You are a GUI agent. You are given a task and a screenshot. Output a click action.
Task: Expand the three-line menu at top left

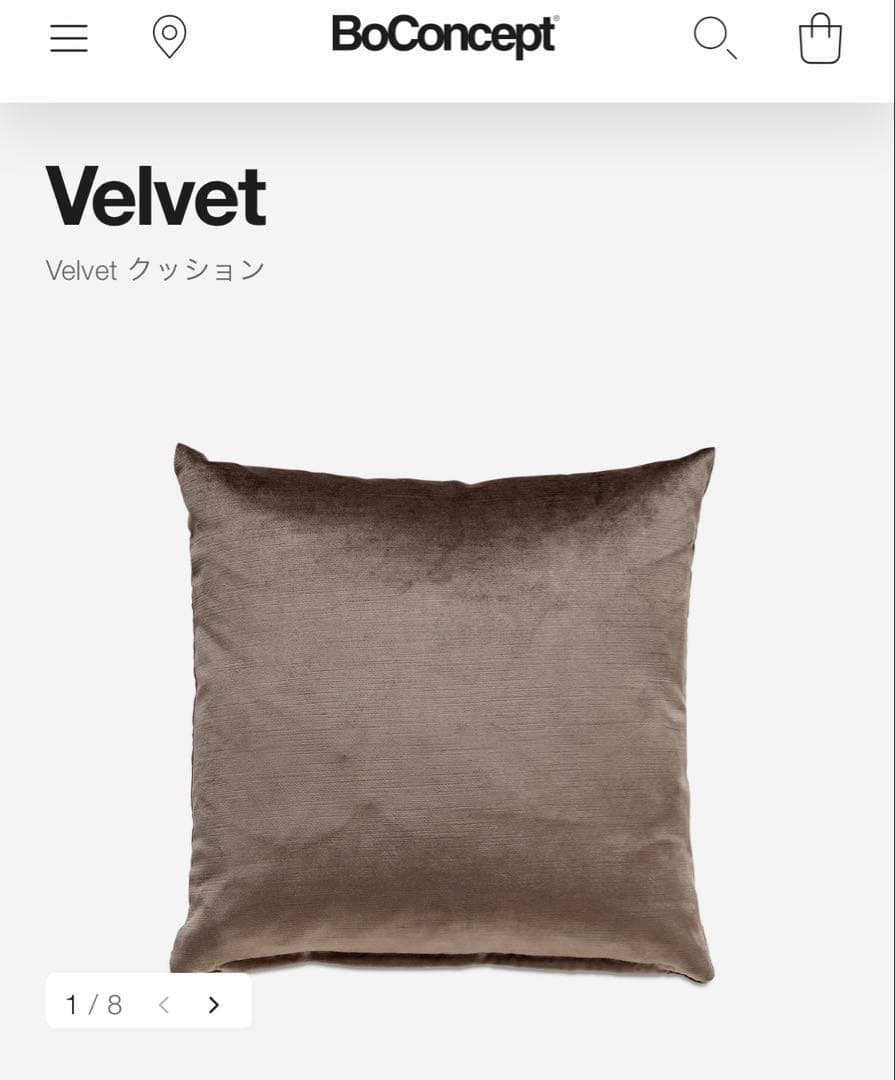68,38
